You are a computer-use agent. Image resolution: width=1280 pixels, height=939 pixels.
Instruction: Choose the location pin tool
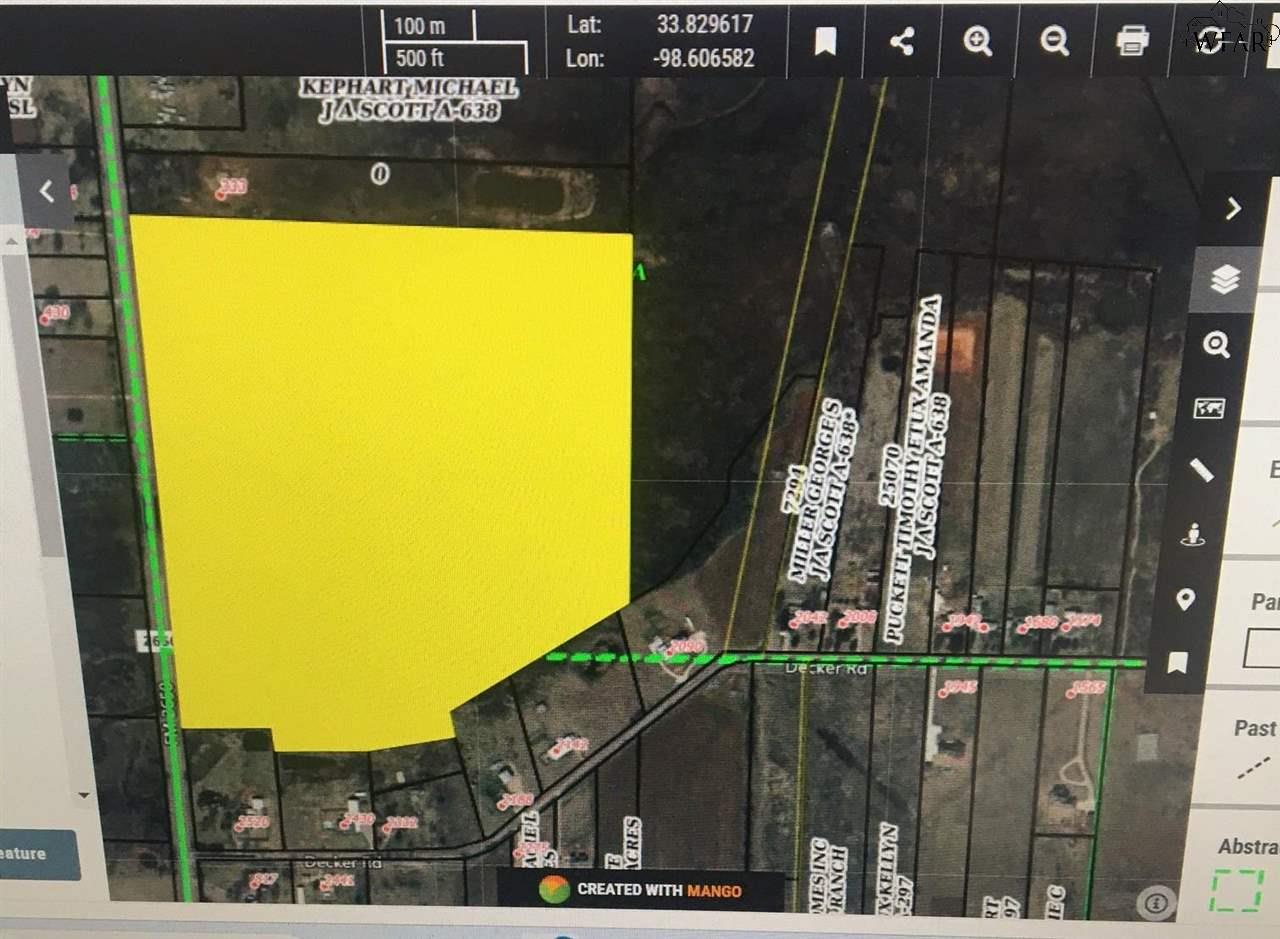click(x=1185, y=599)
